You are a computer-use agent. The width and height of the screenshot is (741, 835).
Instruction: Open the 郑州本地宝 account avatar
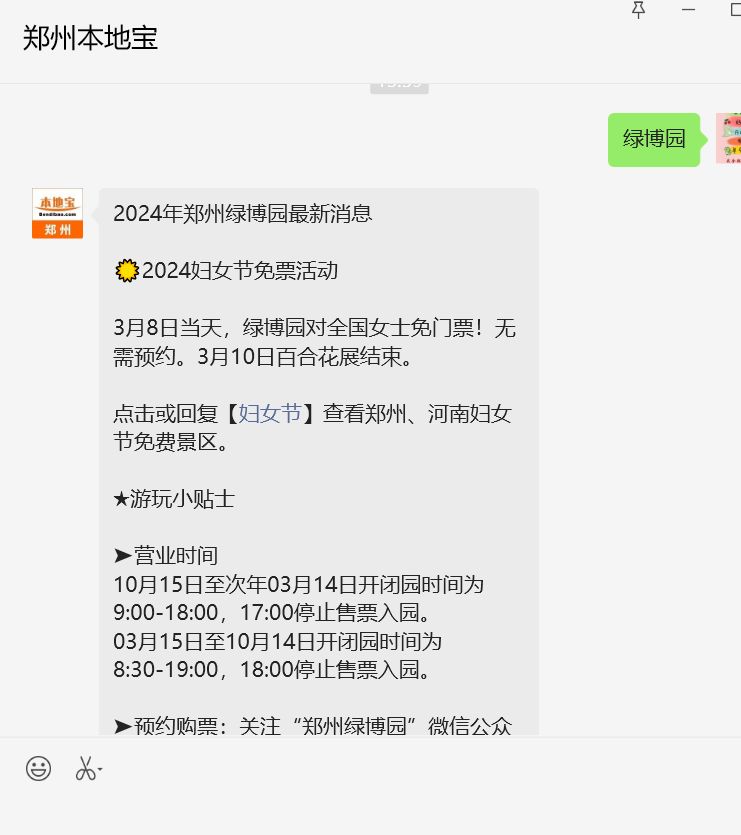[x=57, y=213]
